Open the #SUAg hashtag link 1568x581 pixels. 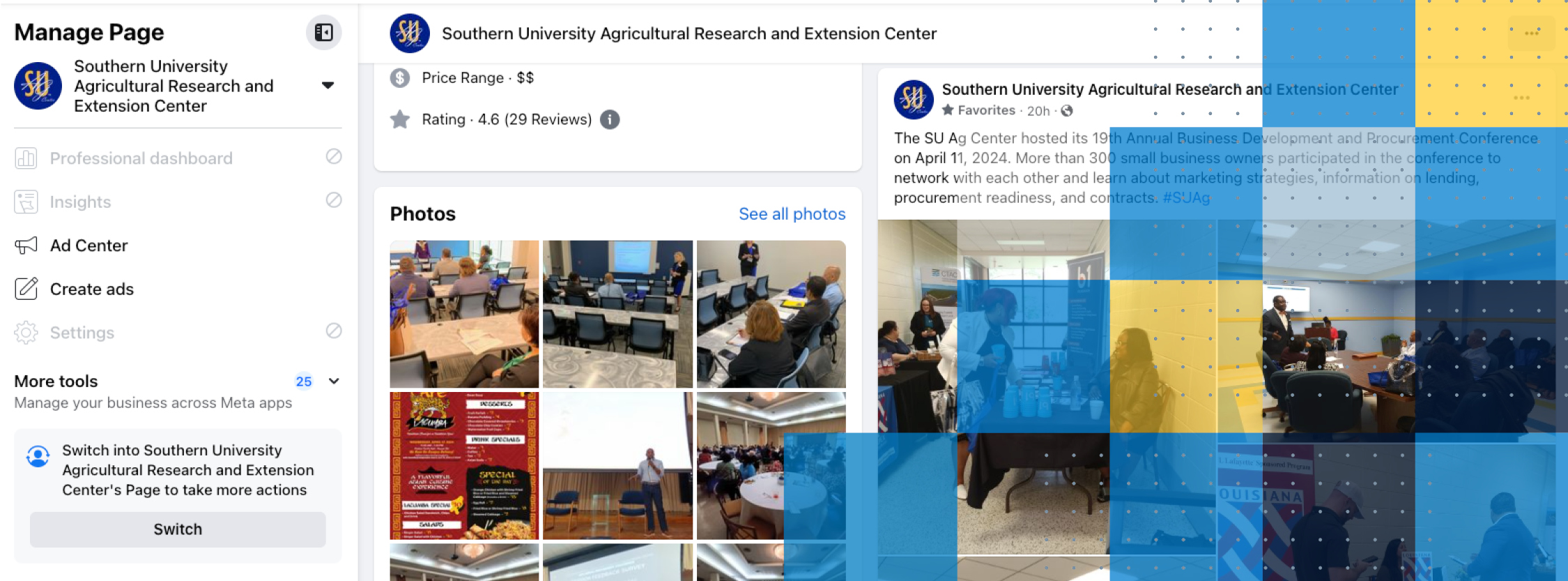click(1186, 198)
